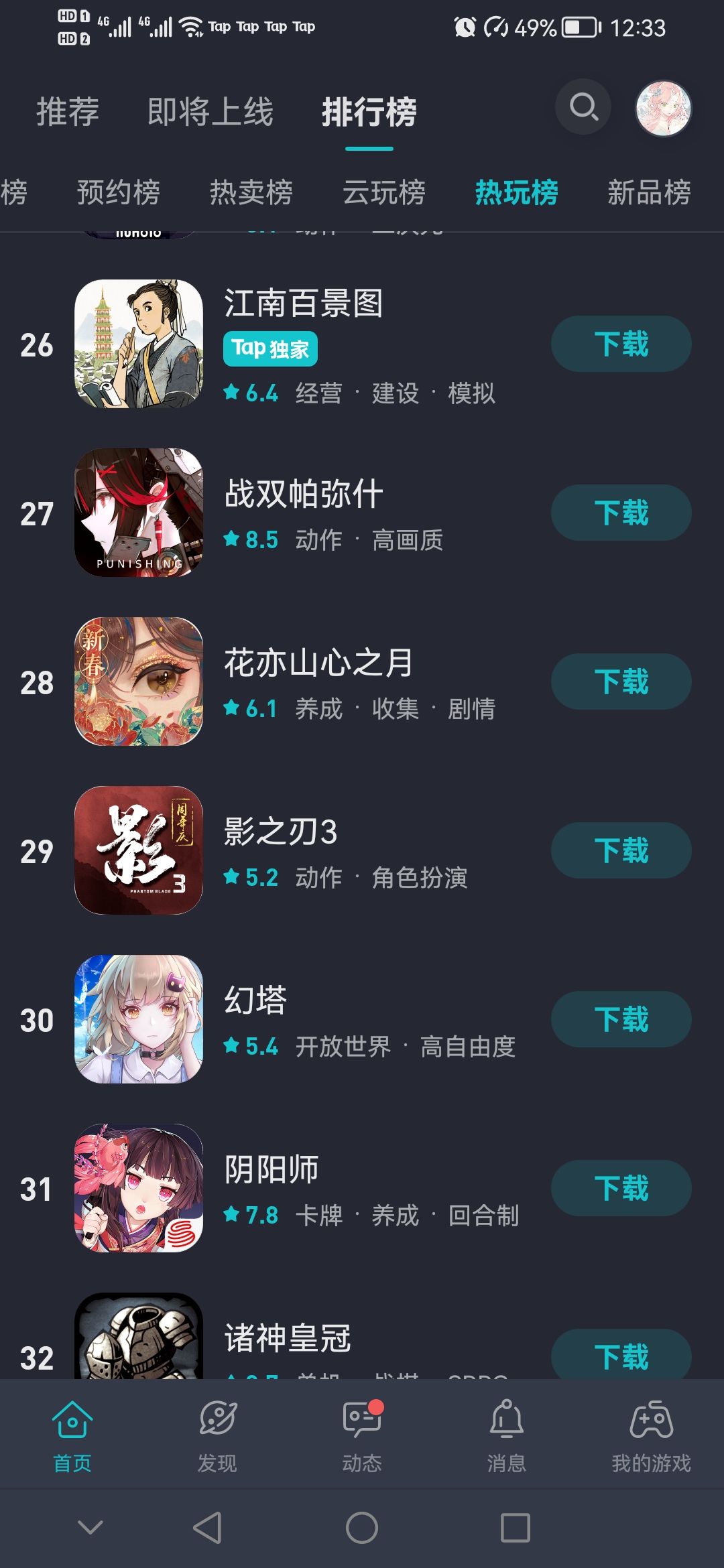Open the Tap 独家 exclusive badge

pyautogui.click(x=269, y=348)
